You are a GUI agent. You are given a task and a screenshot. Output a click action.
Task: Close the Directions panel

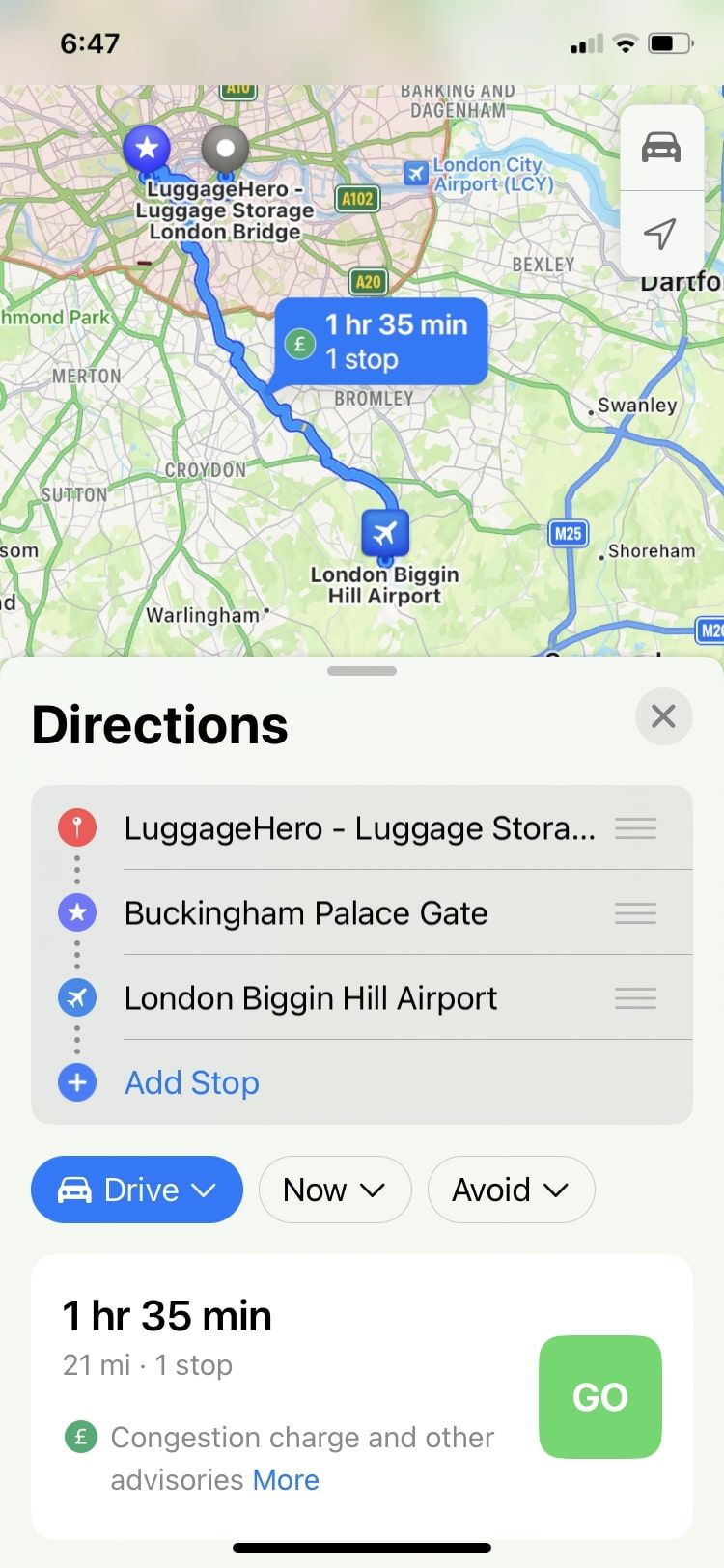(663, 716)
